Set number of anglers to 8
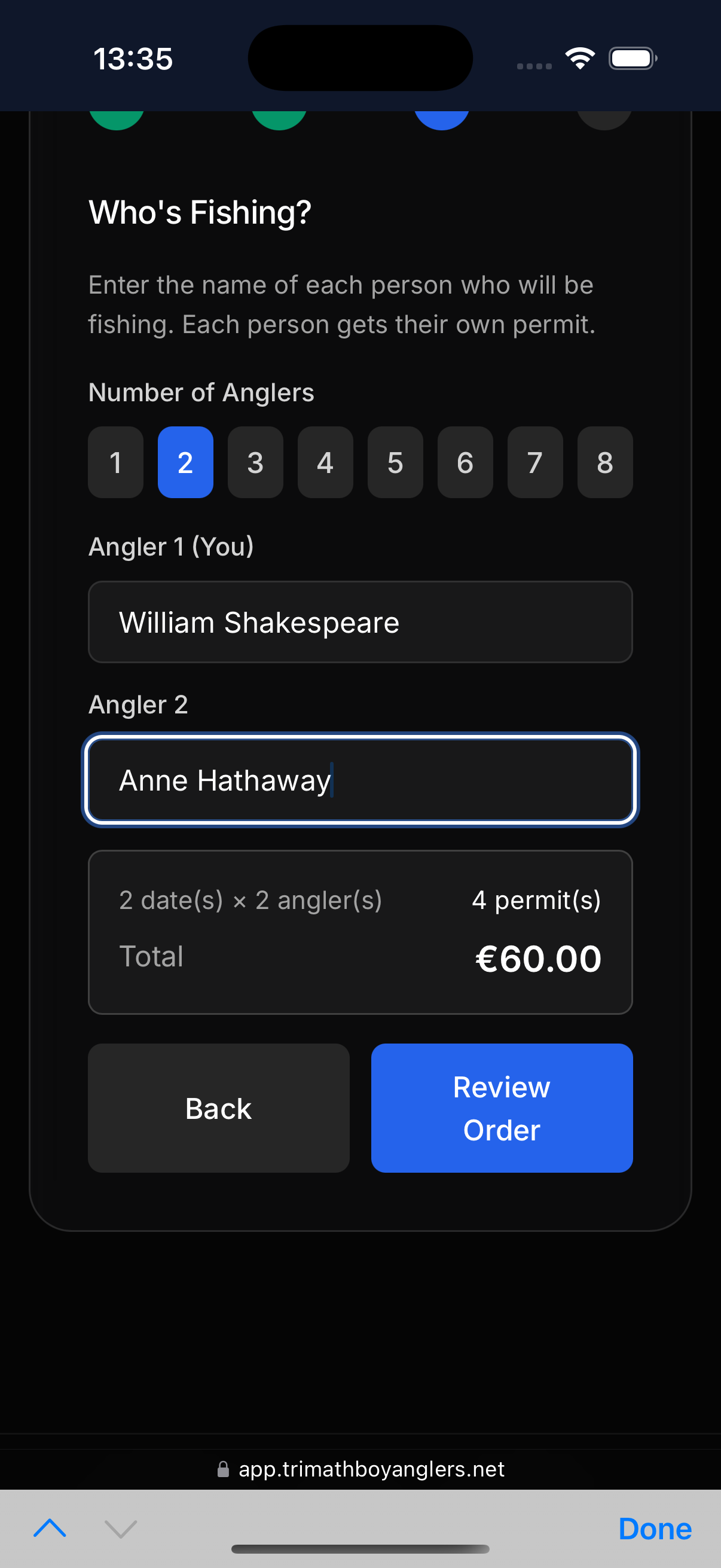The height and width of the screenshot is (1568, 721). (605, 462)
